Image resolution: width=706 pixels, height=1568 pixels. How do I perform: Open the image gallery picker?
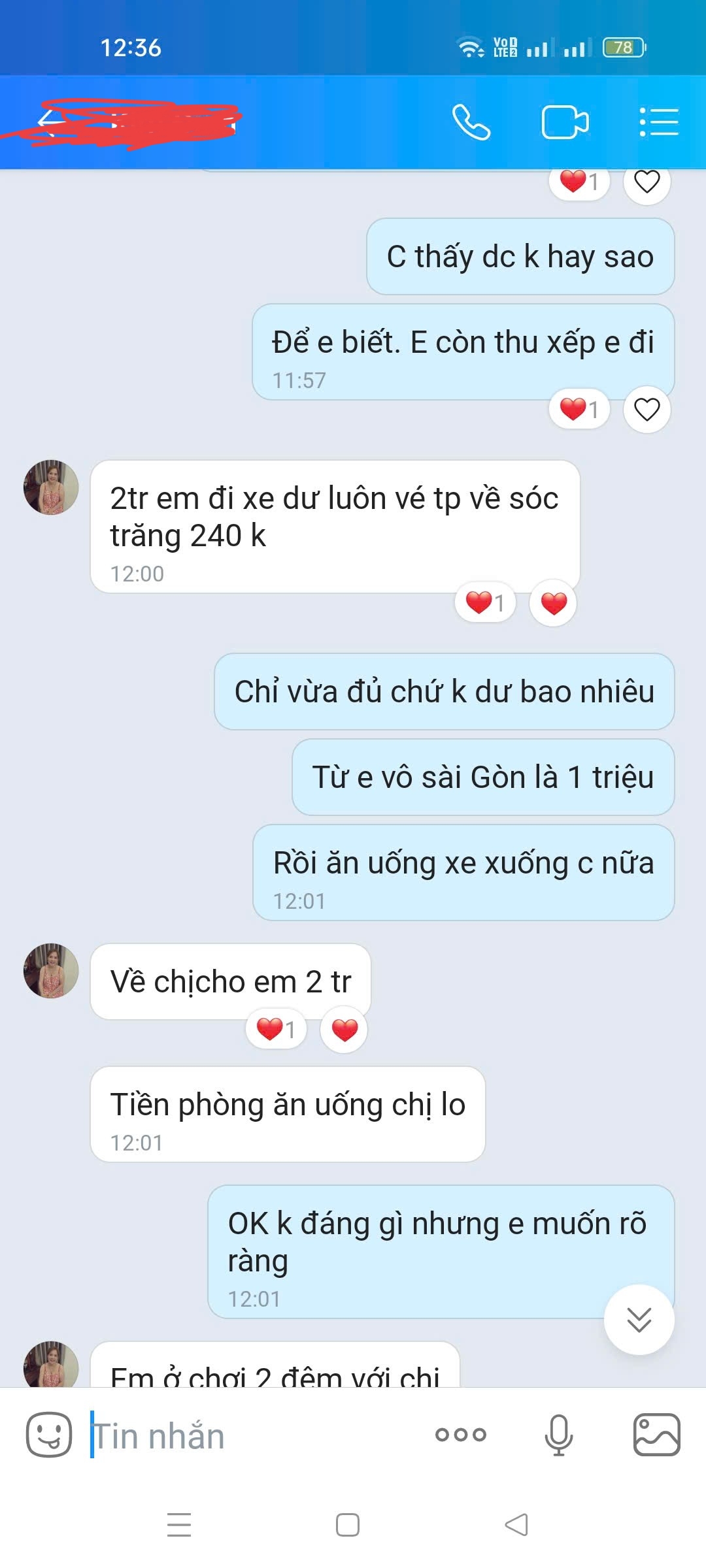click(x=656, y=1435)
